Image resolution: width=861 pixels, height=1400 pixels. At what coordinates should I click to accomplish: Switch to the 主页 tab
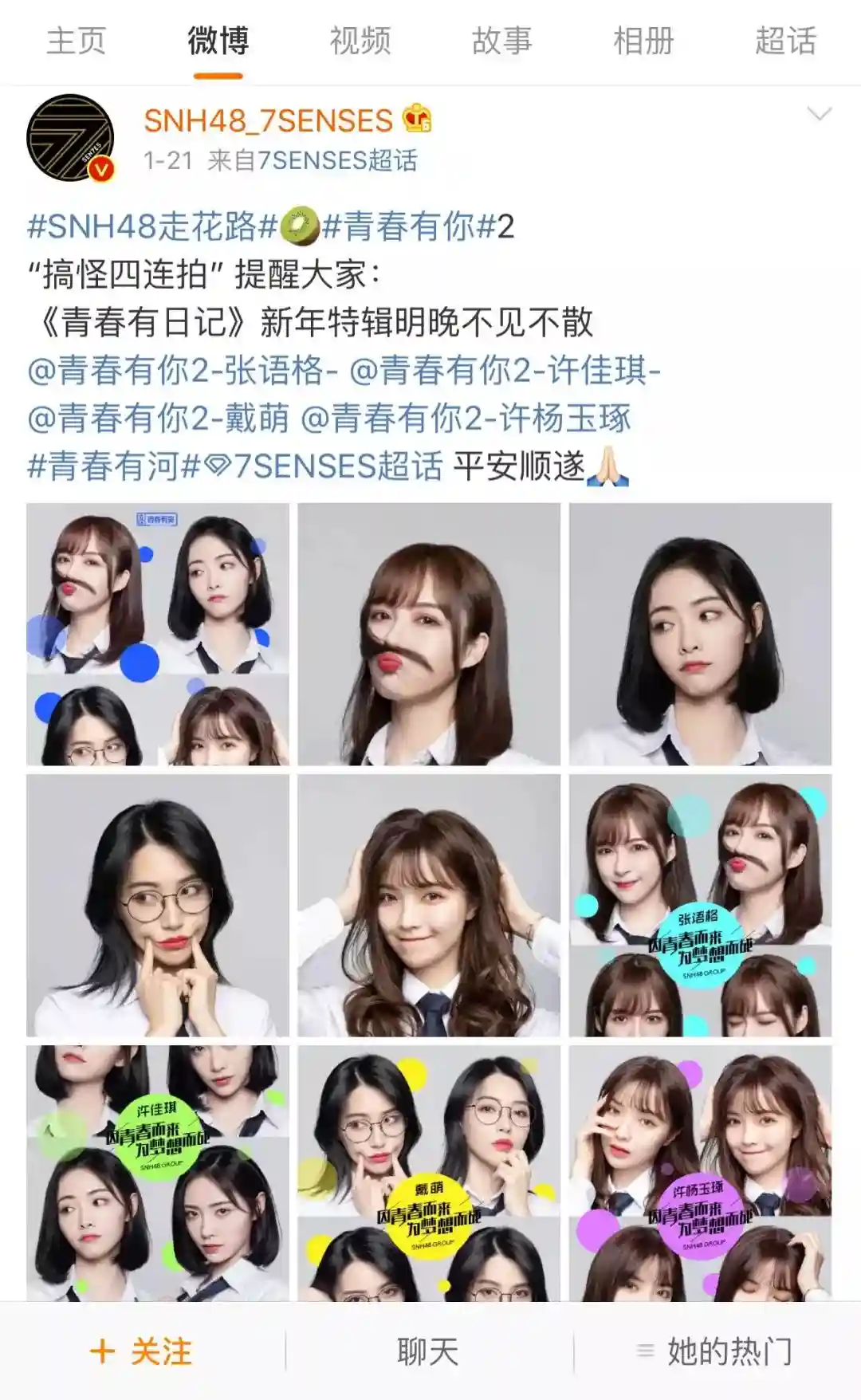77,41
